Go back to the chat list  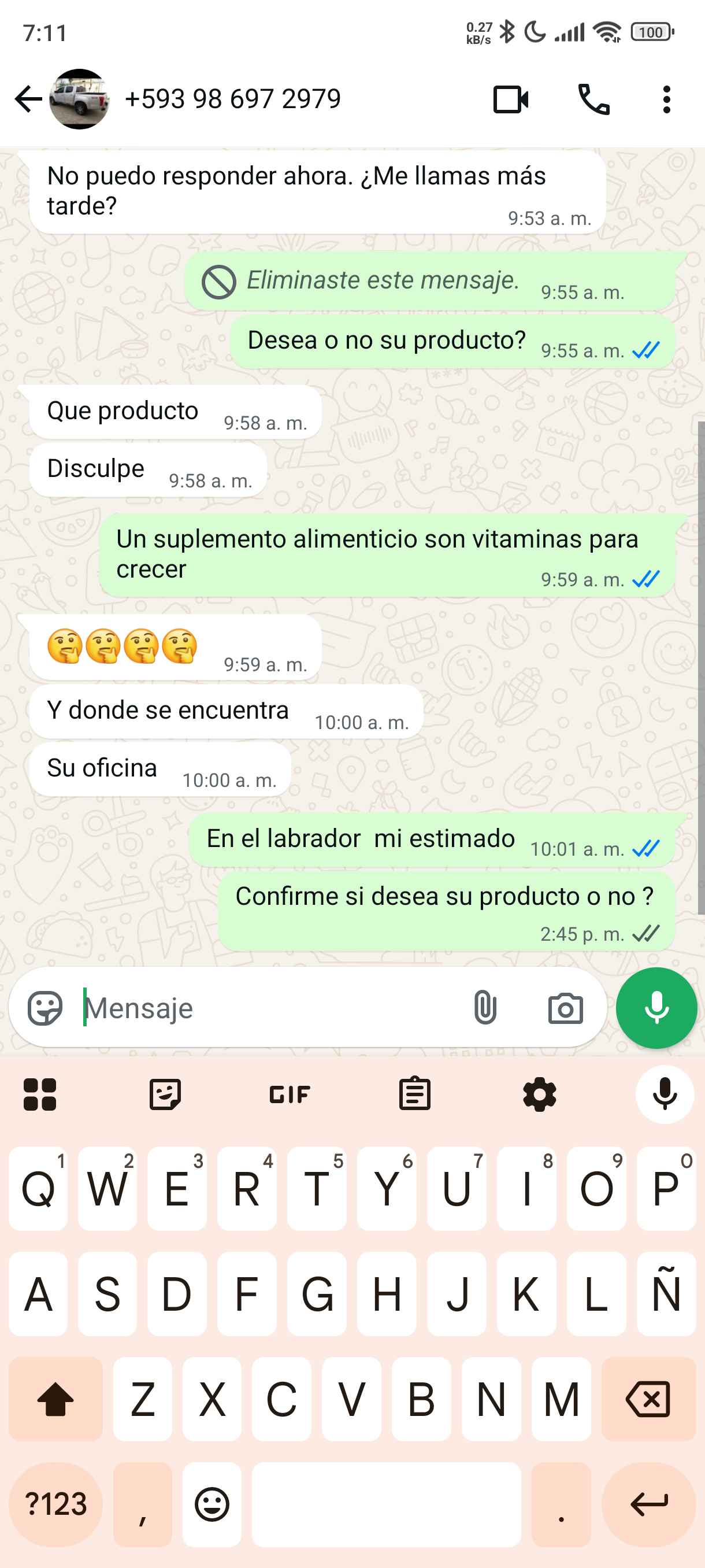point(28,99)
